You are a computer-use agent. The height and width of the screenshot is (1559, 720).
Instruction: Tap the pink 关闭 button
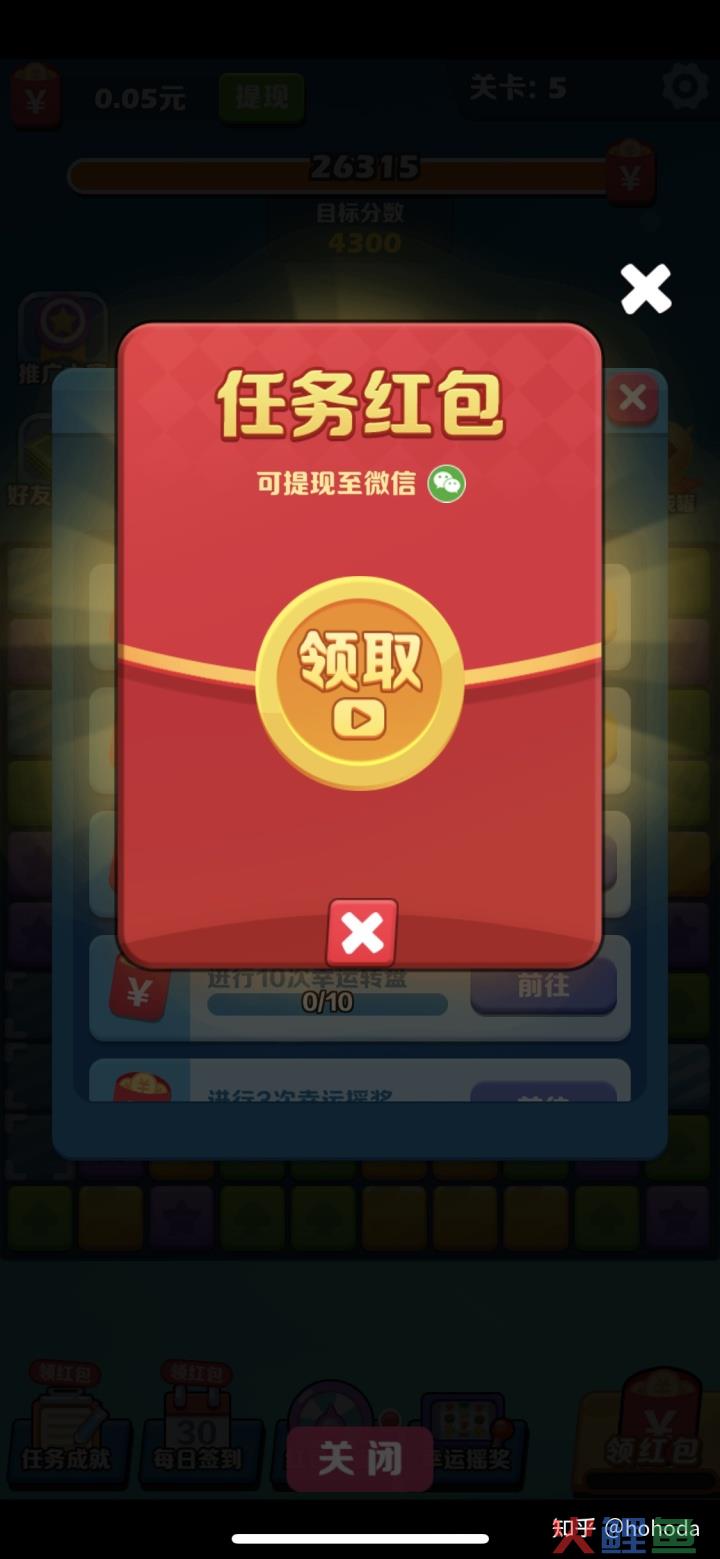360,1459
